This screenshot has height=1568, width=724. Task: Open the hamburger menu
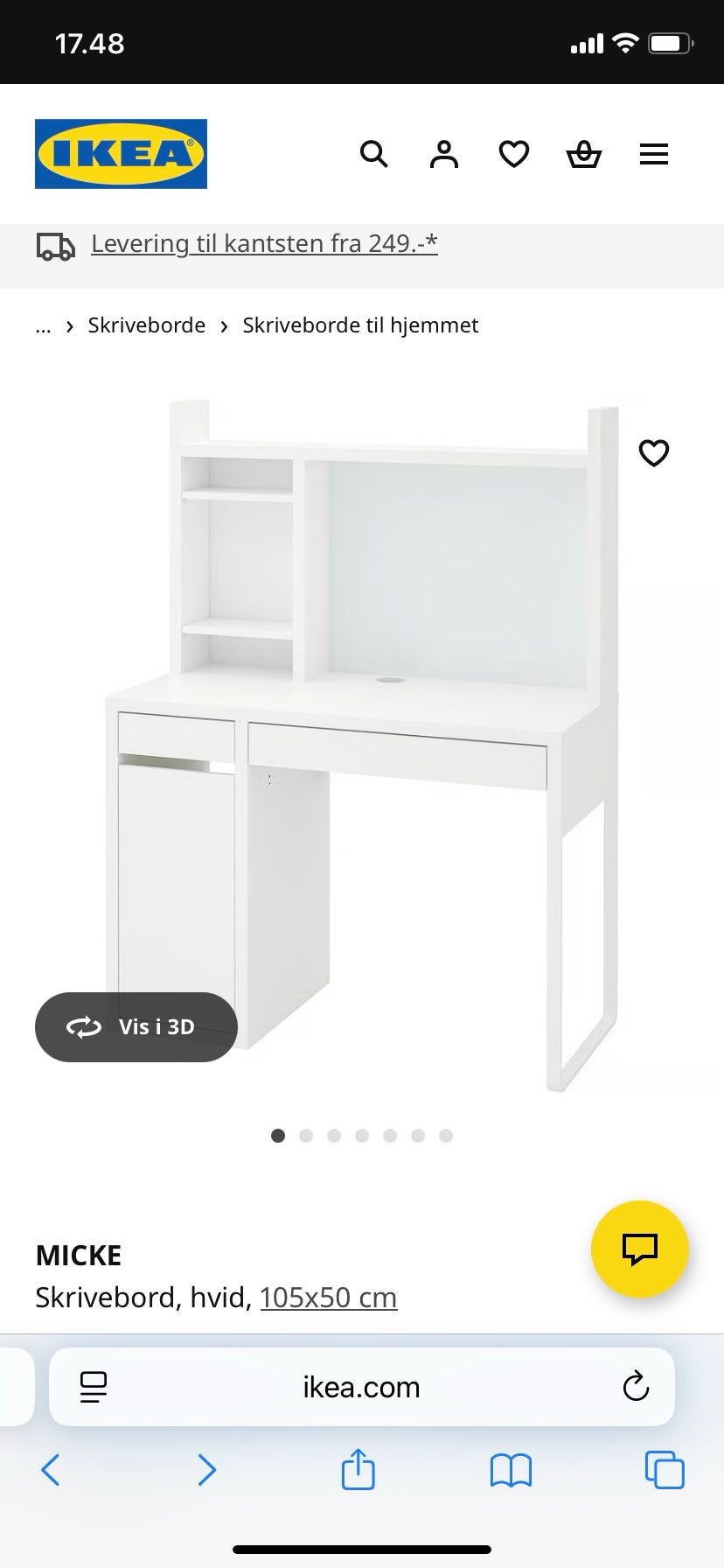[x=654, y=155]
